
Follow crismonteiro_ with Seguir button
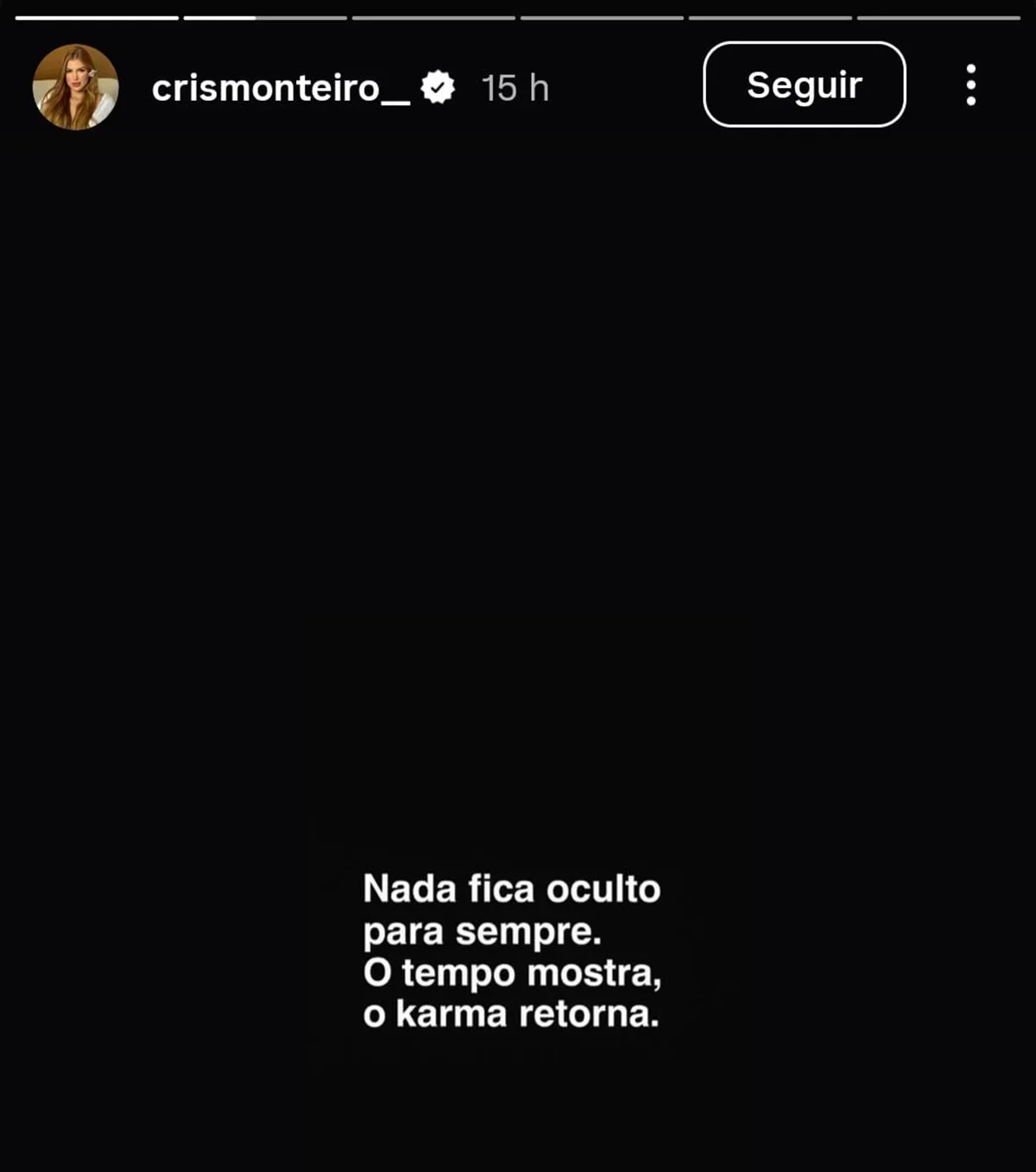pyautogui.click(x=804, y=85)
